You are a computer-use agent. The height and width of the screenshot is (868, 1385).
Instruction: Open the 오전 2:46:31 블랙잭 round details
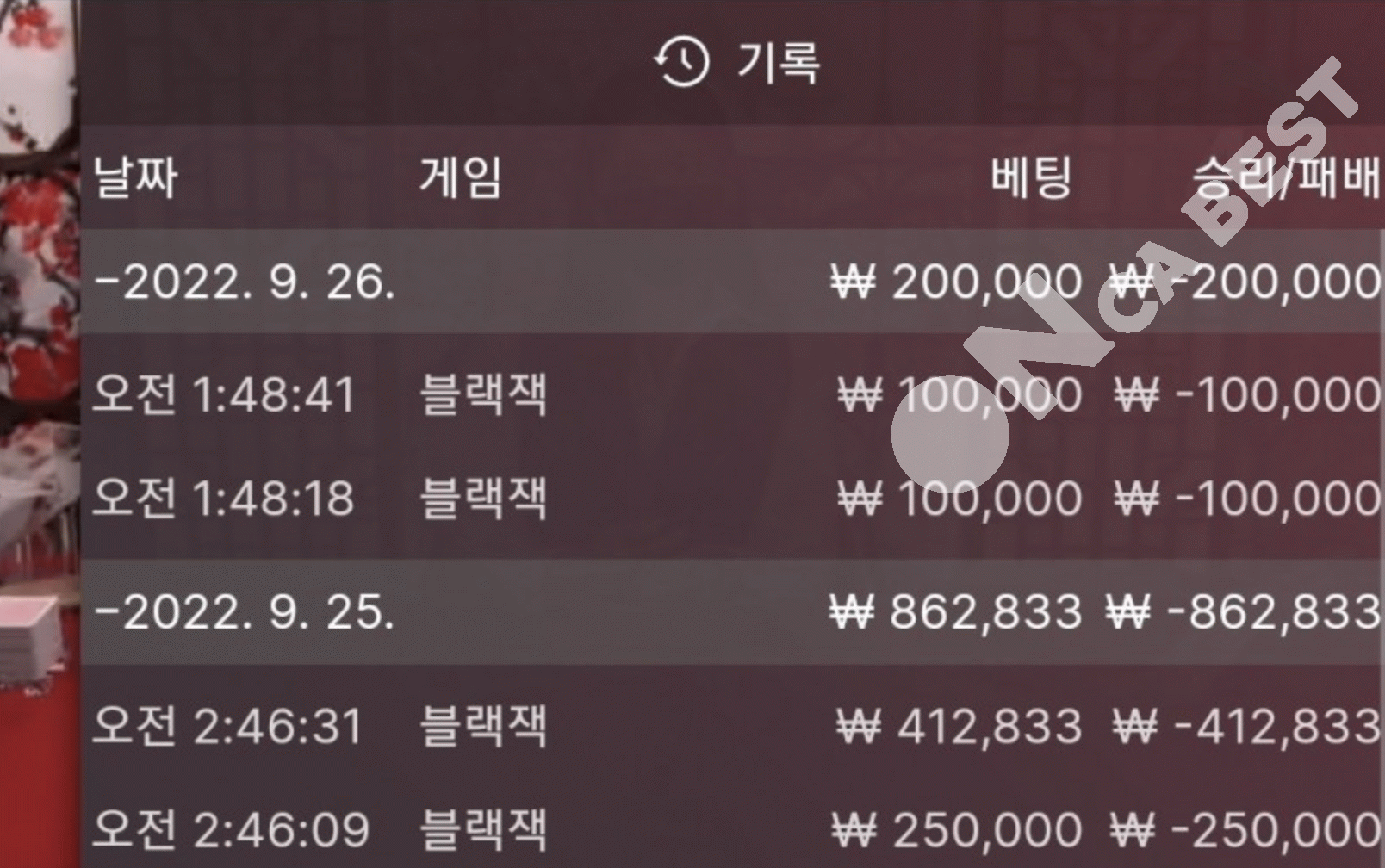[x=482, y=726]
